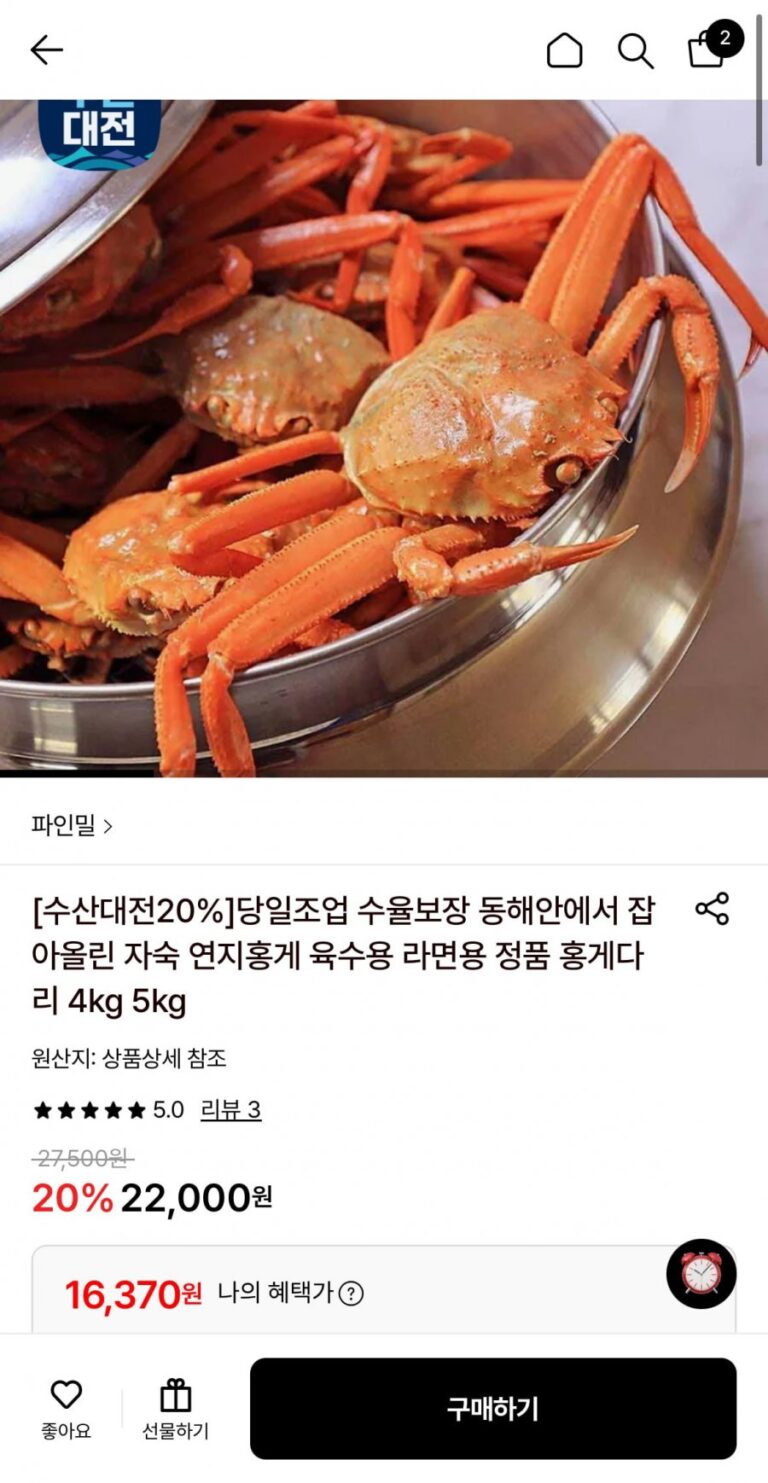Screen dimensions: 768x1483
Task: Open the crab product image
Action: pos(384,438)
